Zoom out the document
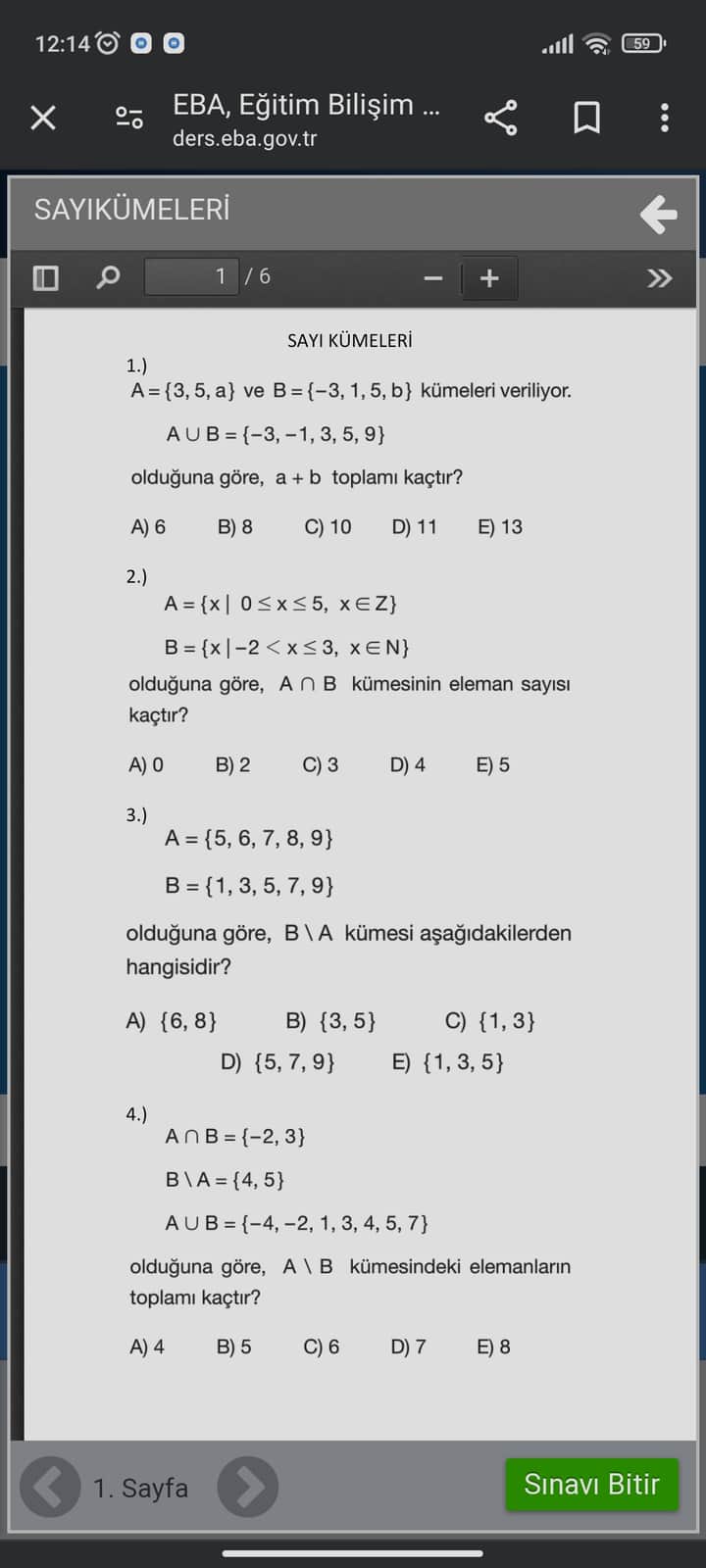This screenshot has height=1568, width=706. pos(433,279)
